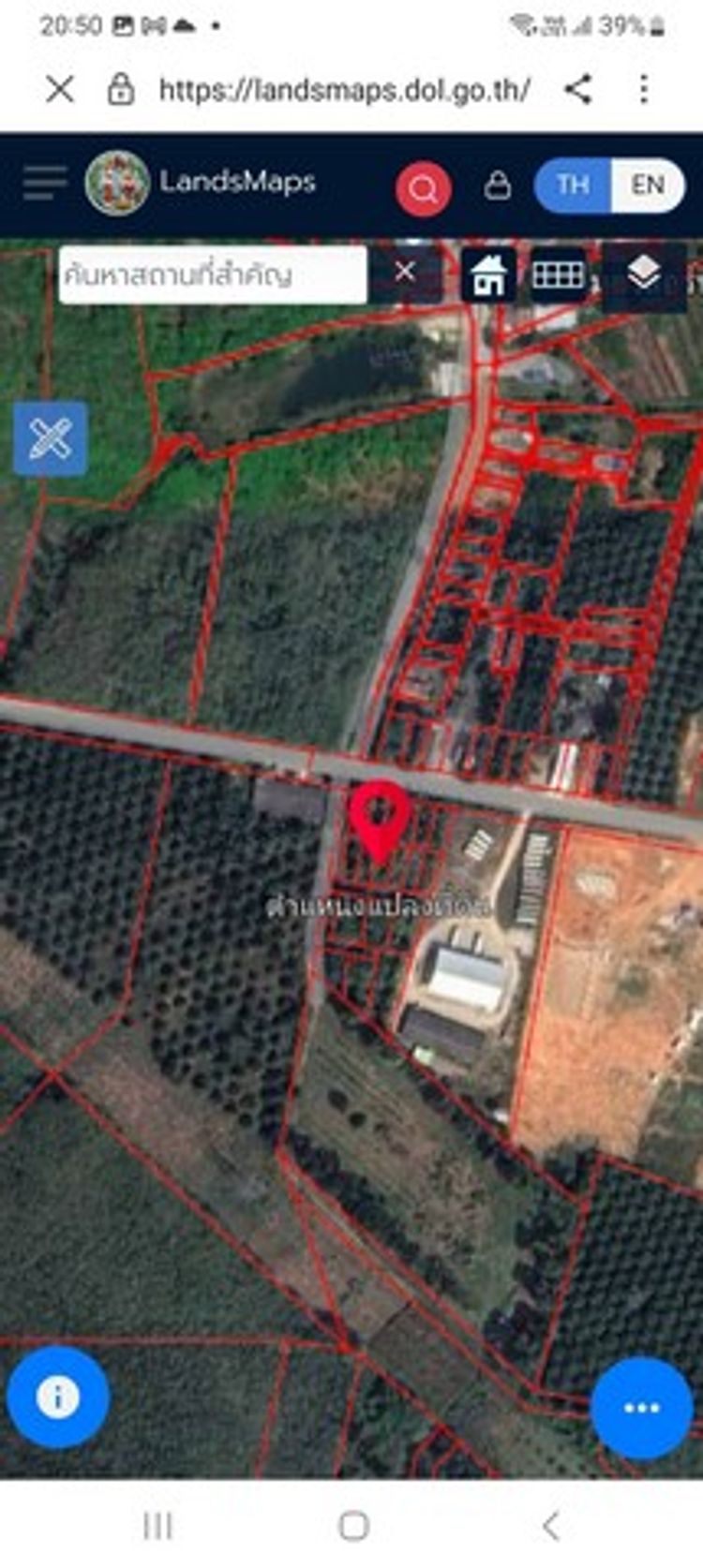
Task: Switch the language to TH
Action: point(573,185)
